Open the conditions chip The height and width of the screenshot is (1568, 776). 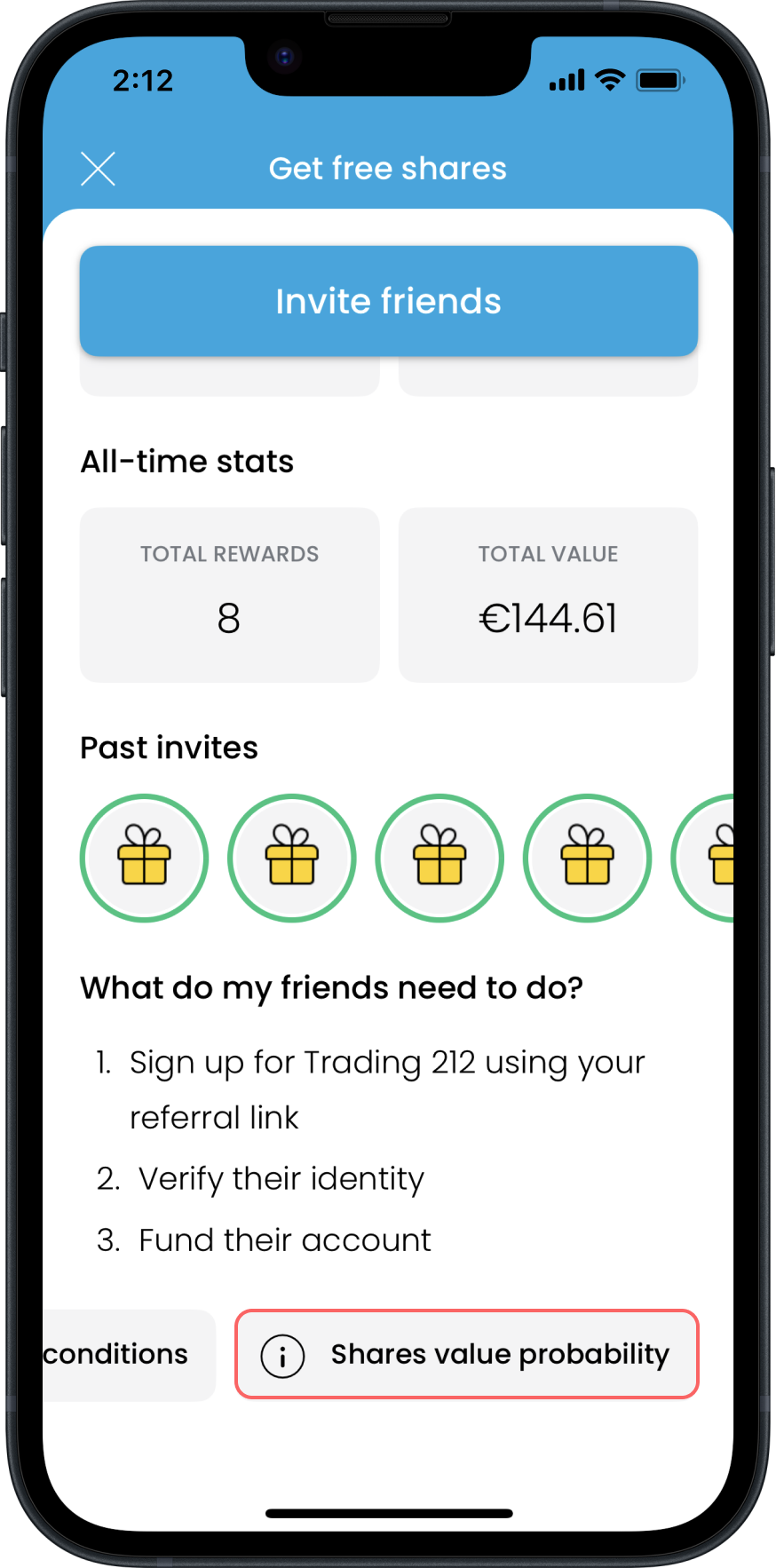click(129, 1355)
